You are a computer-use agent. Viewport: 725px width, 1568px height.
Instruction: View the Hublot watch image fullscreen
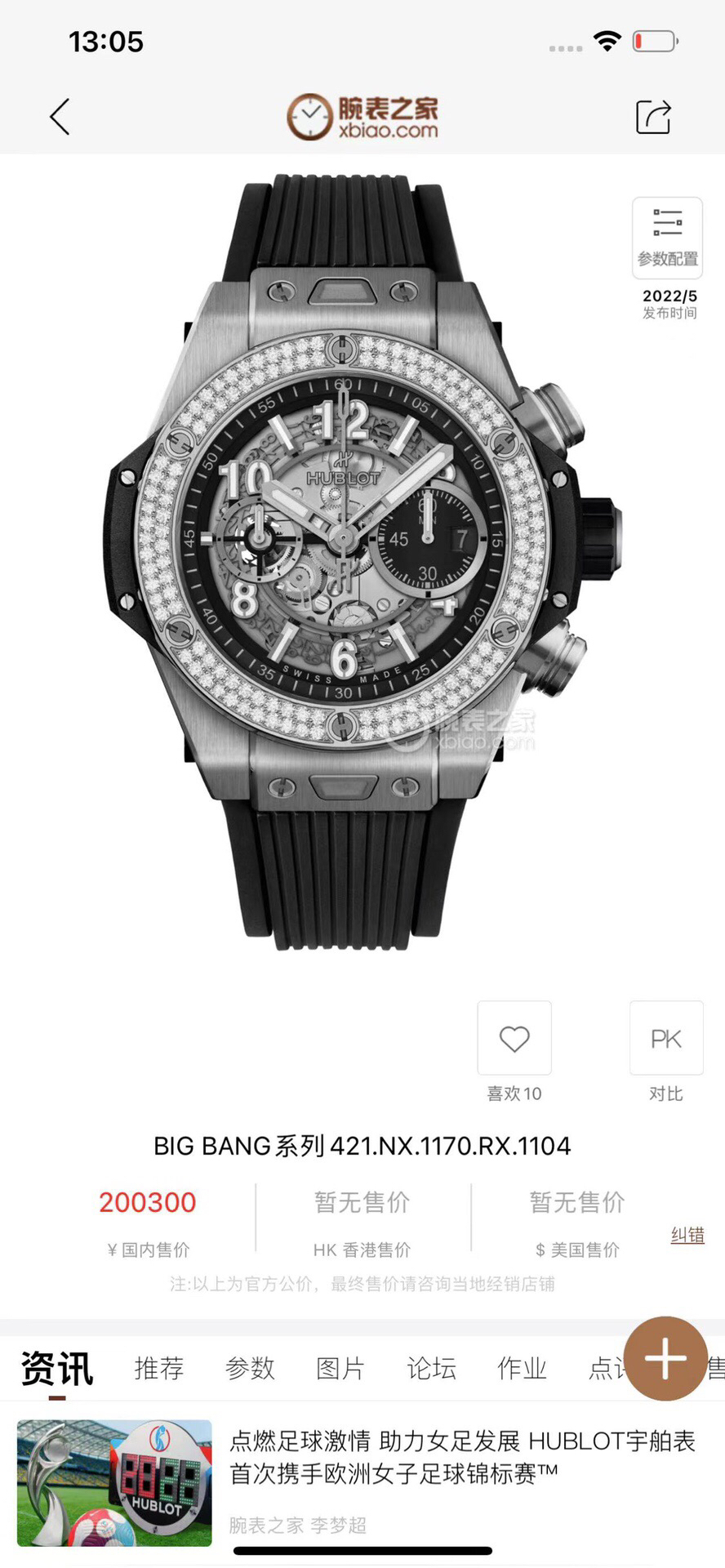coord(362,563)
